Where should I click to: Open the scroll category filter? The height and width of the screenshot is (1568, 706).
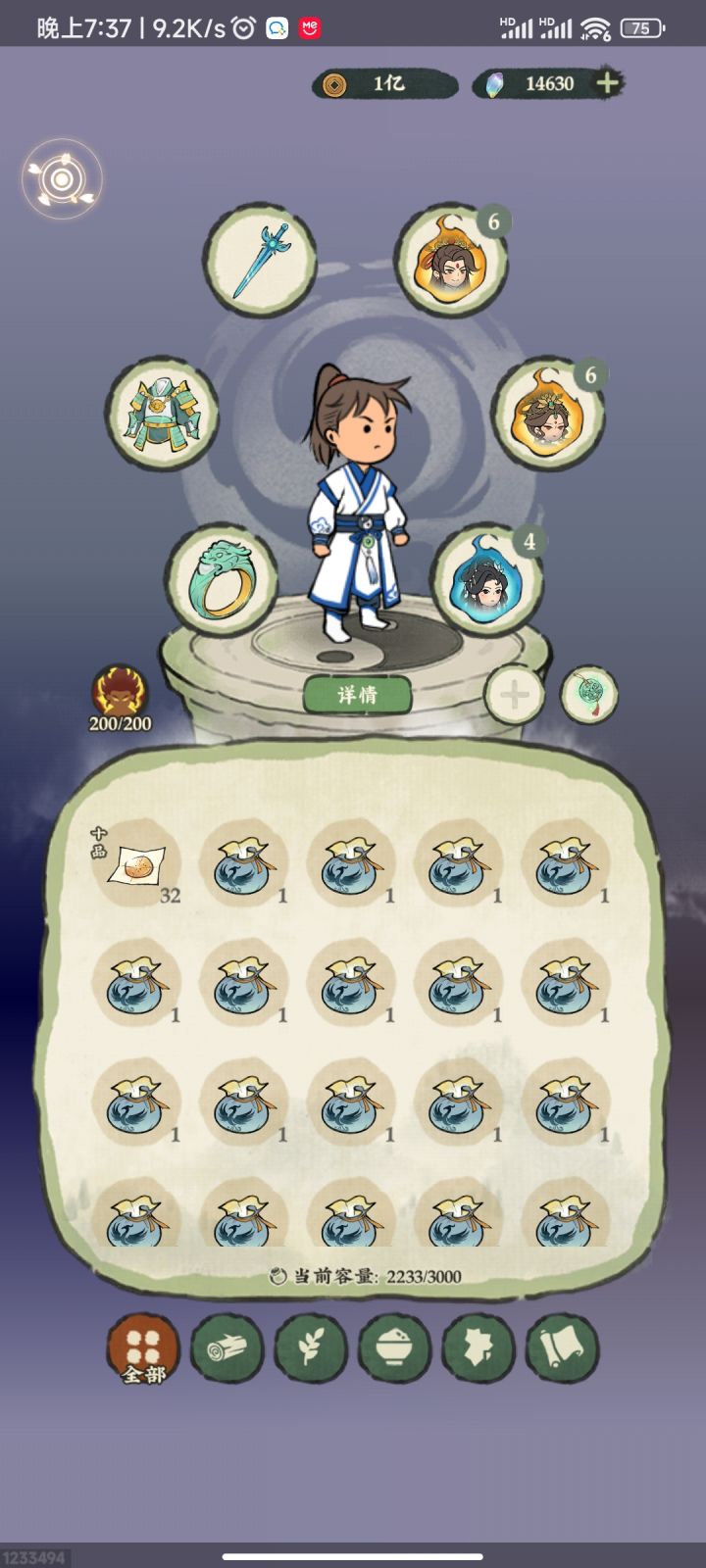point(563,1349)
